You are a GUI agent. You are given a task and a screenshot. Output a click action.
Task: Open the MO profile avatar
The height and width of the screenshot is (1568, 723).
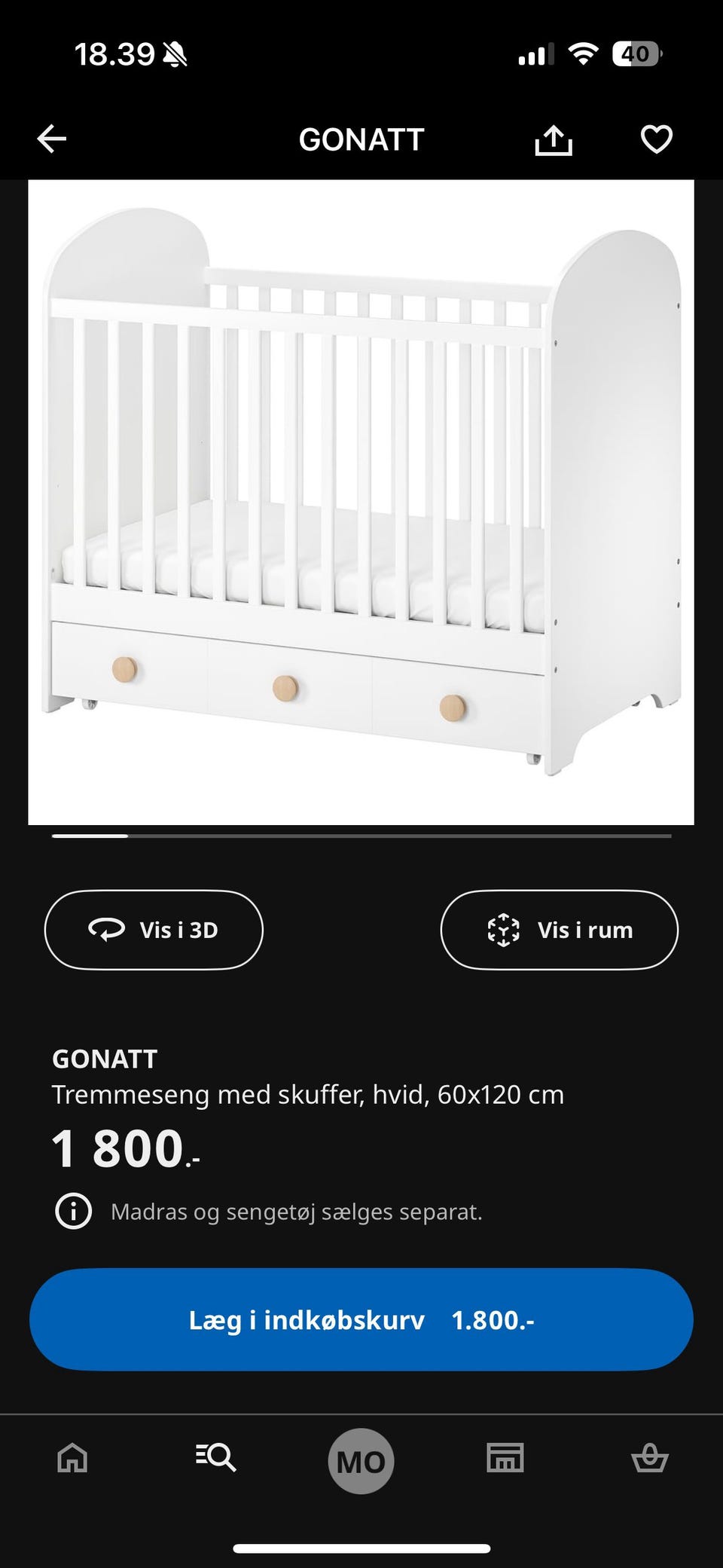point(361,1459)
